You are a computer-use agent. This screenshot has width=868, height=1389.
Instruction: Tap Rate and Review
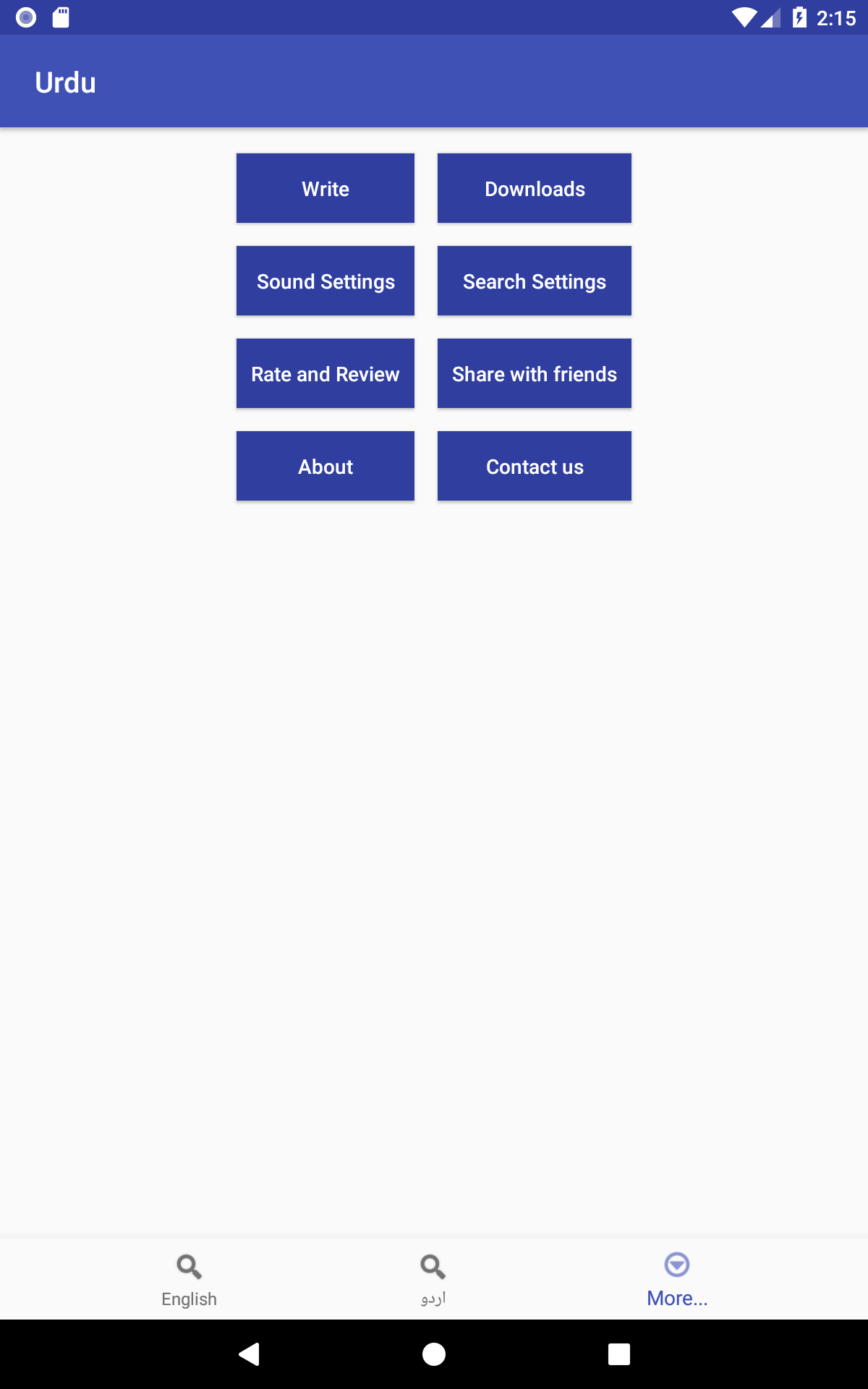[x=325, y=373]
